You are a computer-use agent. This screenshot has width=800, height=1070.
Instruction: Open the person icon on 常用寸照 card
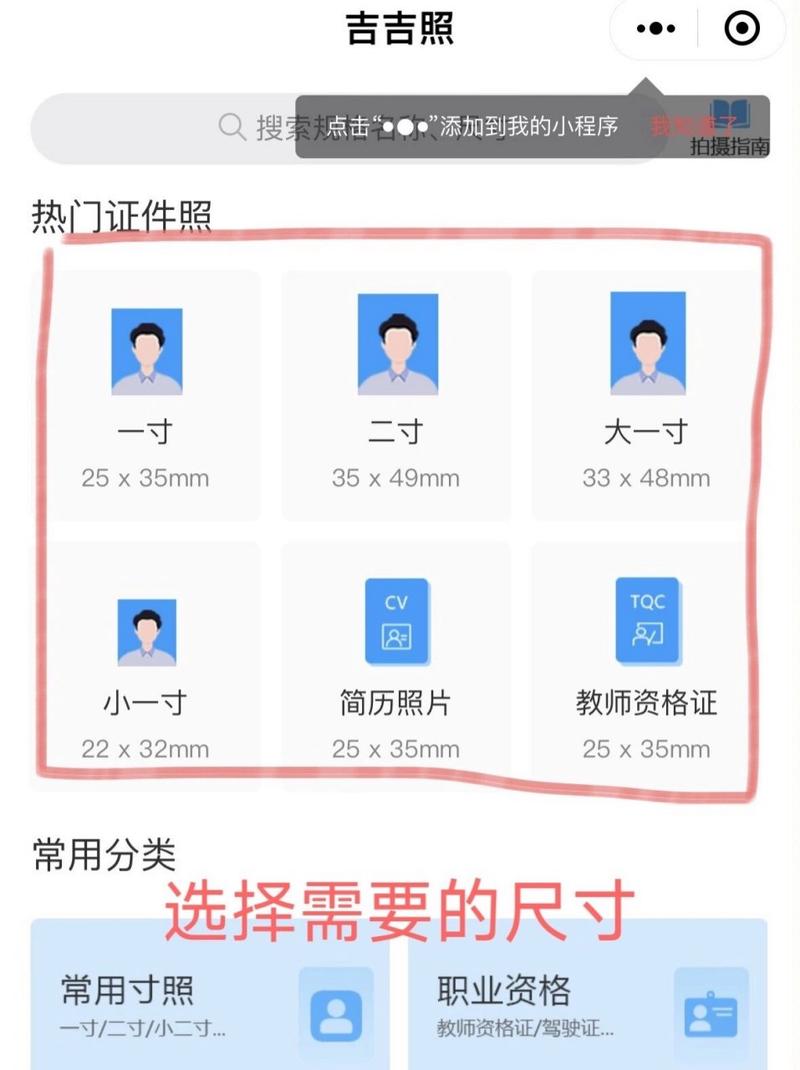tap(335, 1015)
